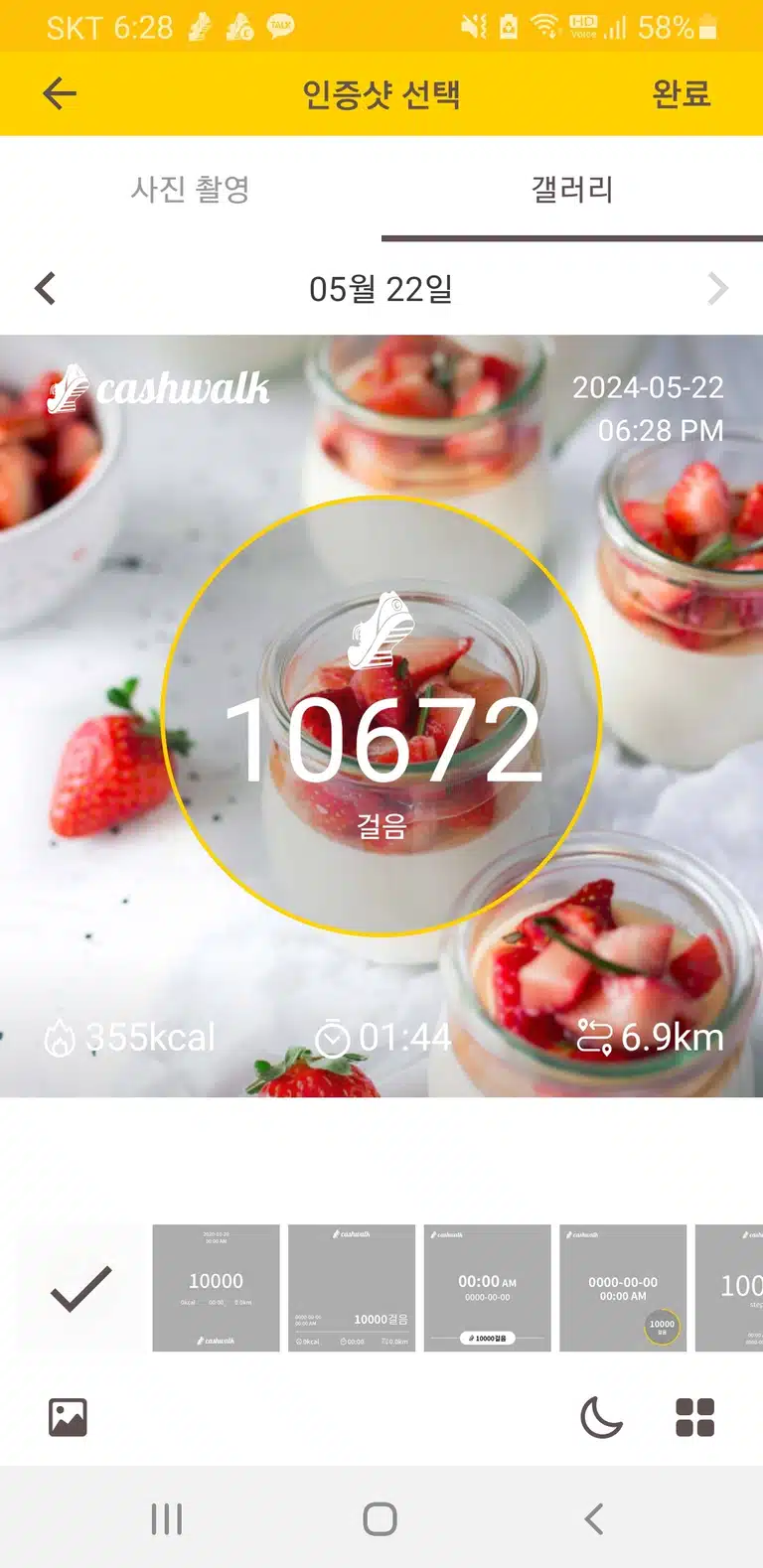The height and width of the screenshot is (1568, 763).
Task: Tap 완료 to finish selection
Action: (681, 93)
